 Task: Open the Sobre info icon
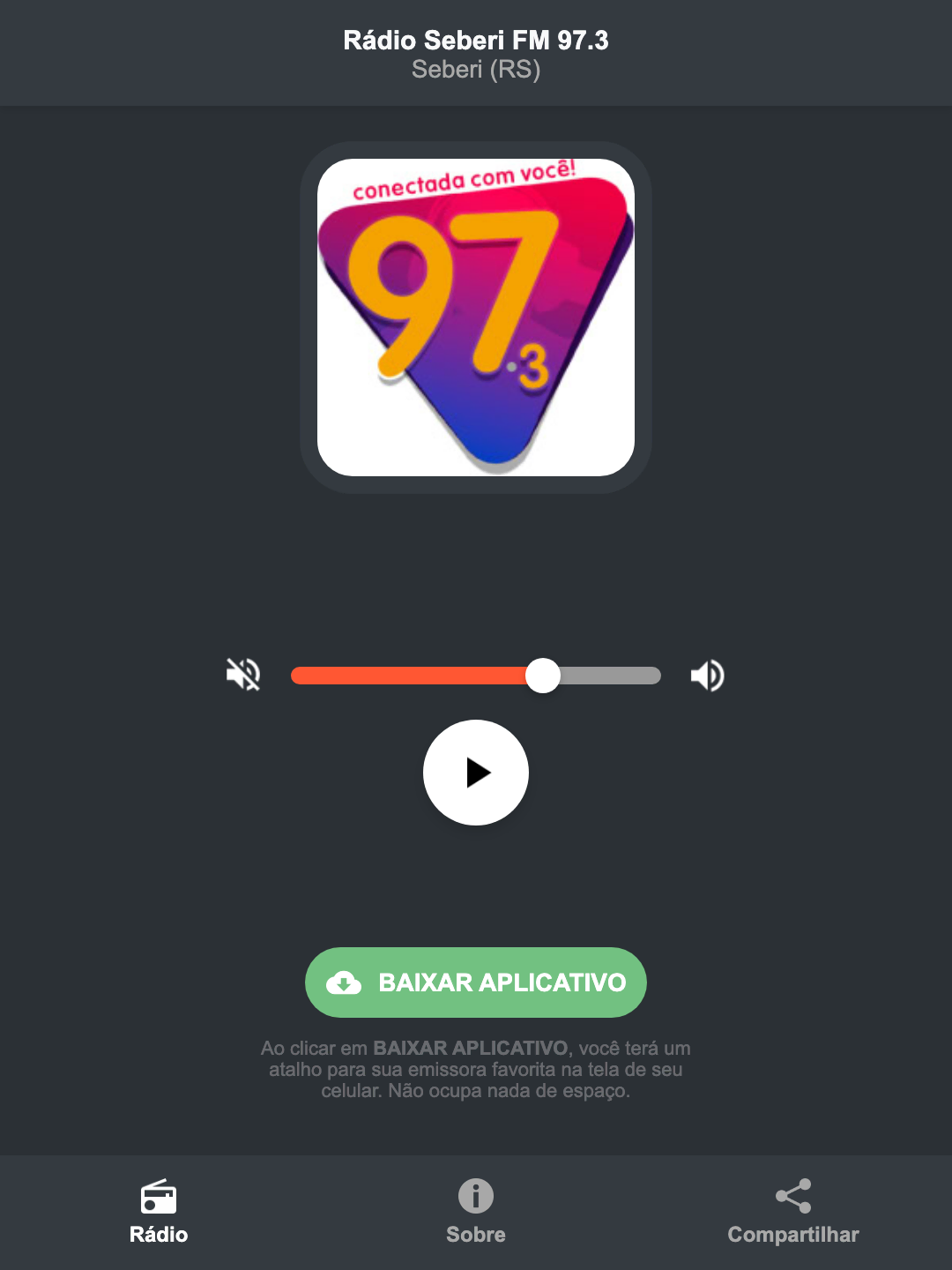tap(475, 1198)
